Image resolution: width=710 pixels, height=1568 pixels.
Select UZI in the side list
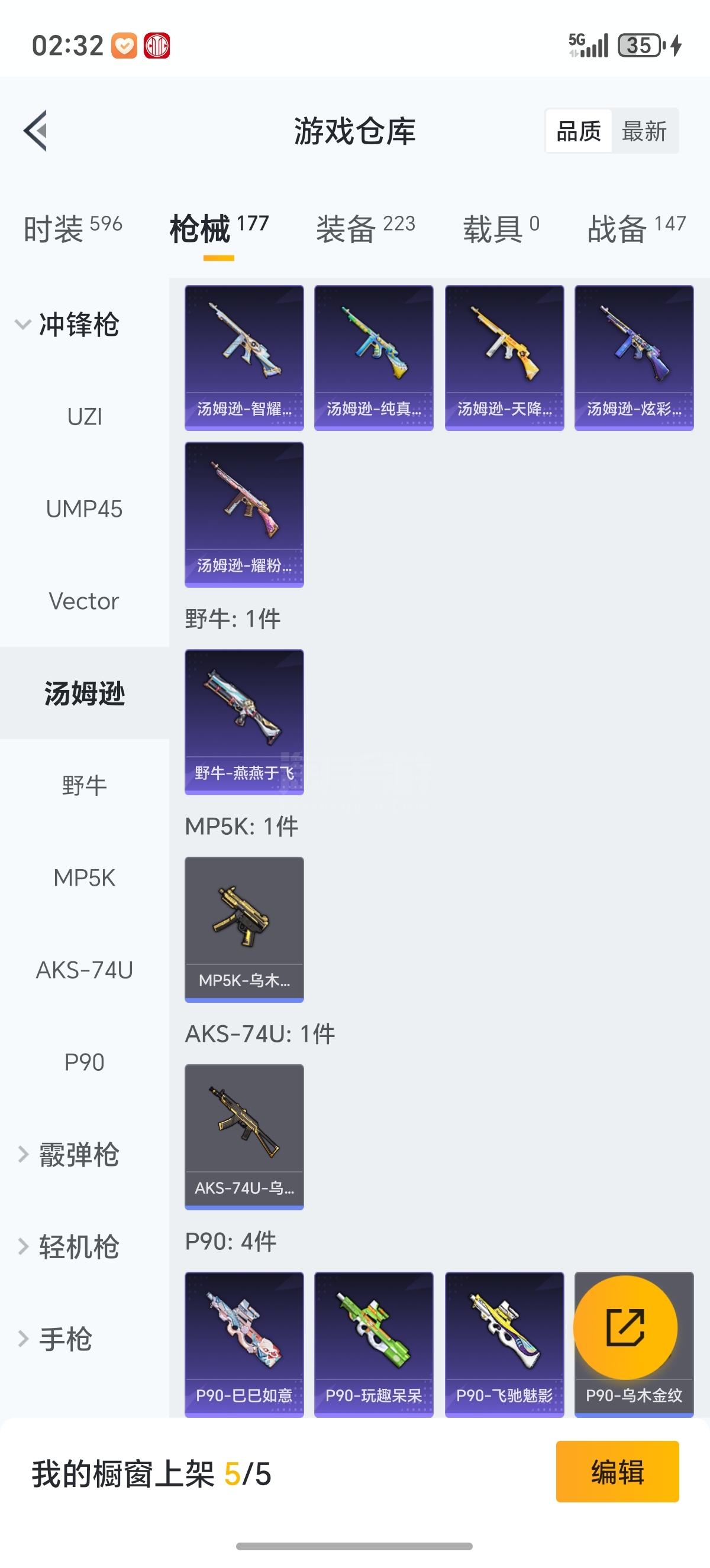(x=85, y=417)
